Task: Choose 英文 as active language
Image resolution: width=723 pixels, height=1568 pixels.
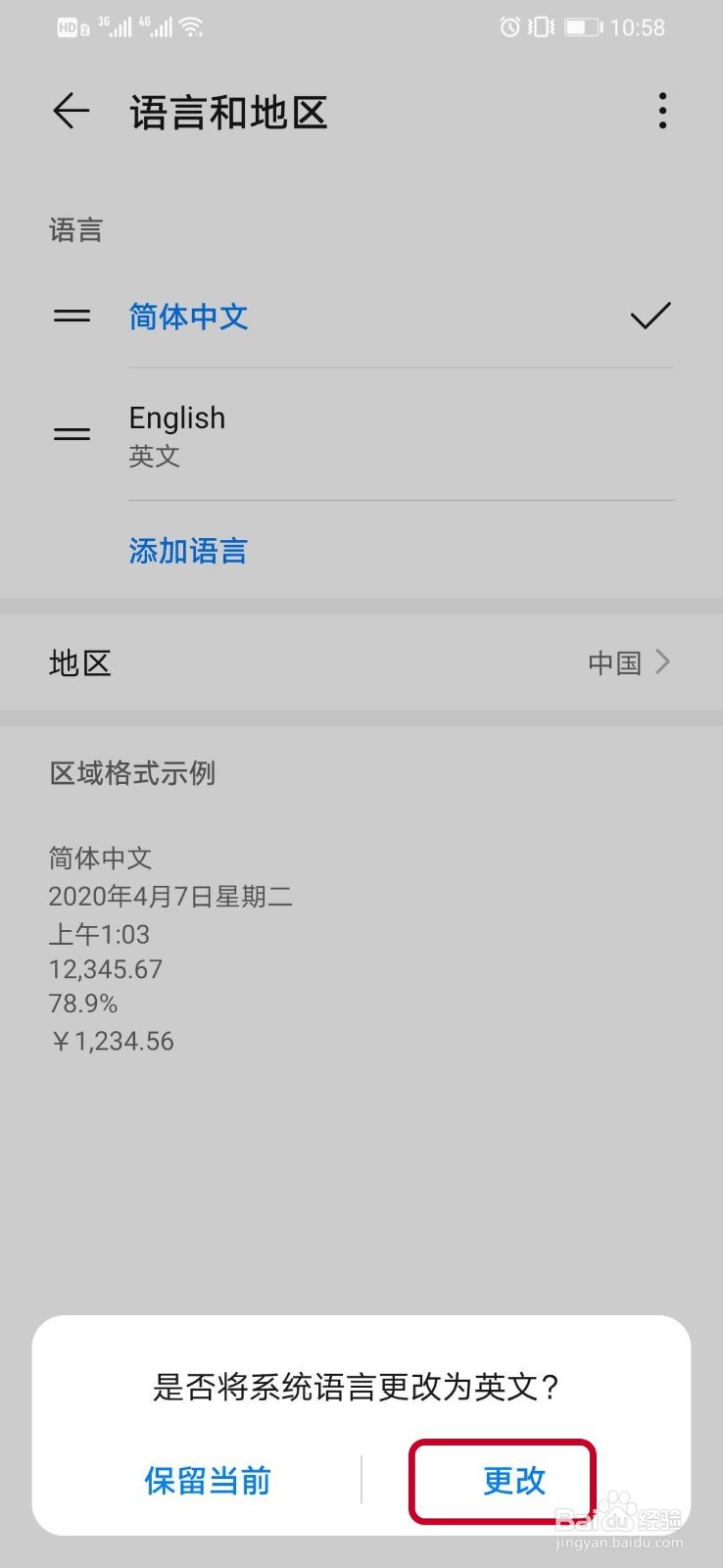Action: point(153,456)
